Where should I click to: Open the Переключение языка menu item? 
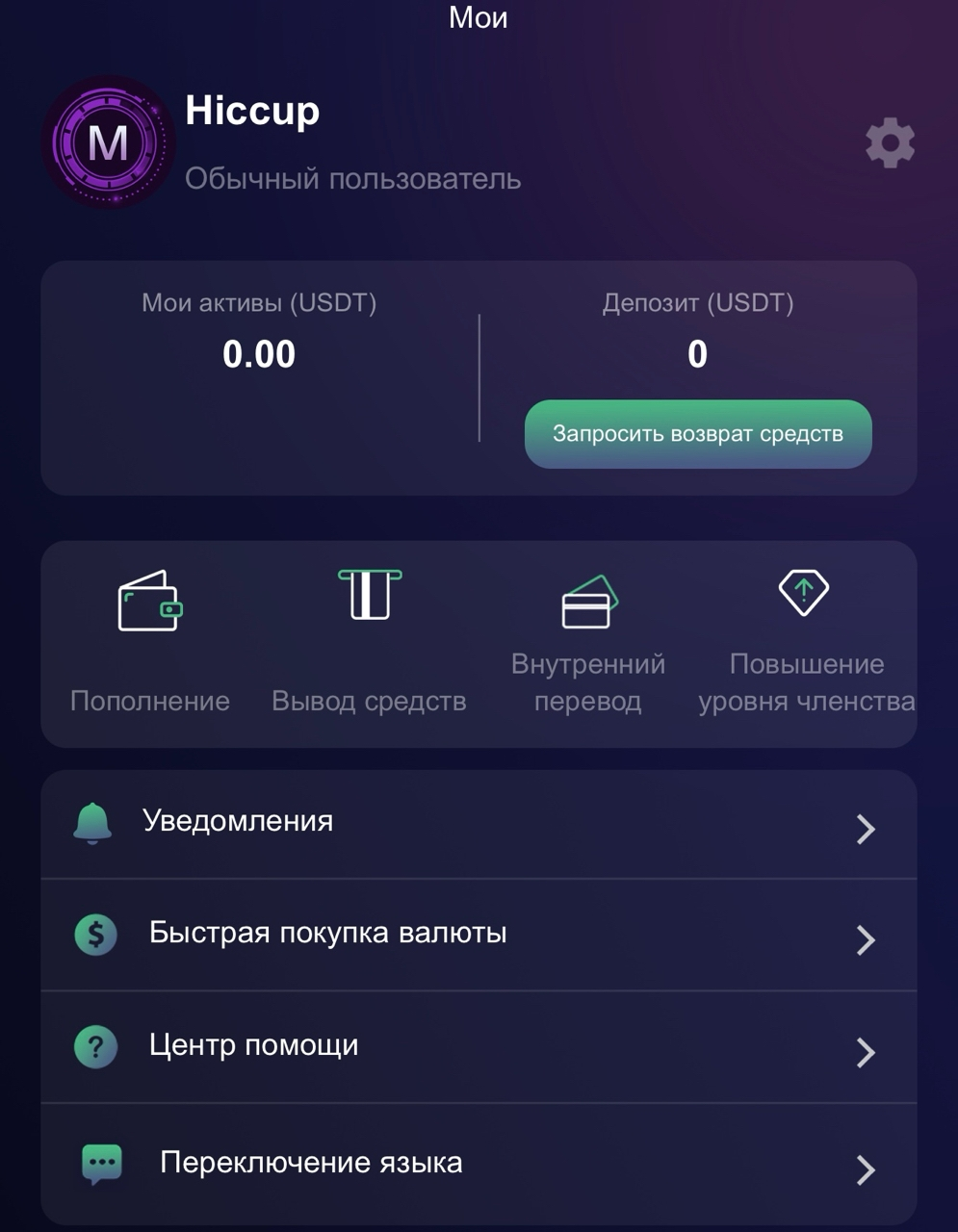tap(313, 1163)
